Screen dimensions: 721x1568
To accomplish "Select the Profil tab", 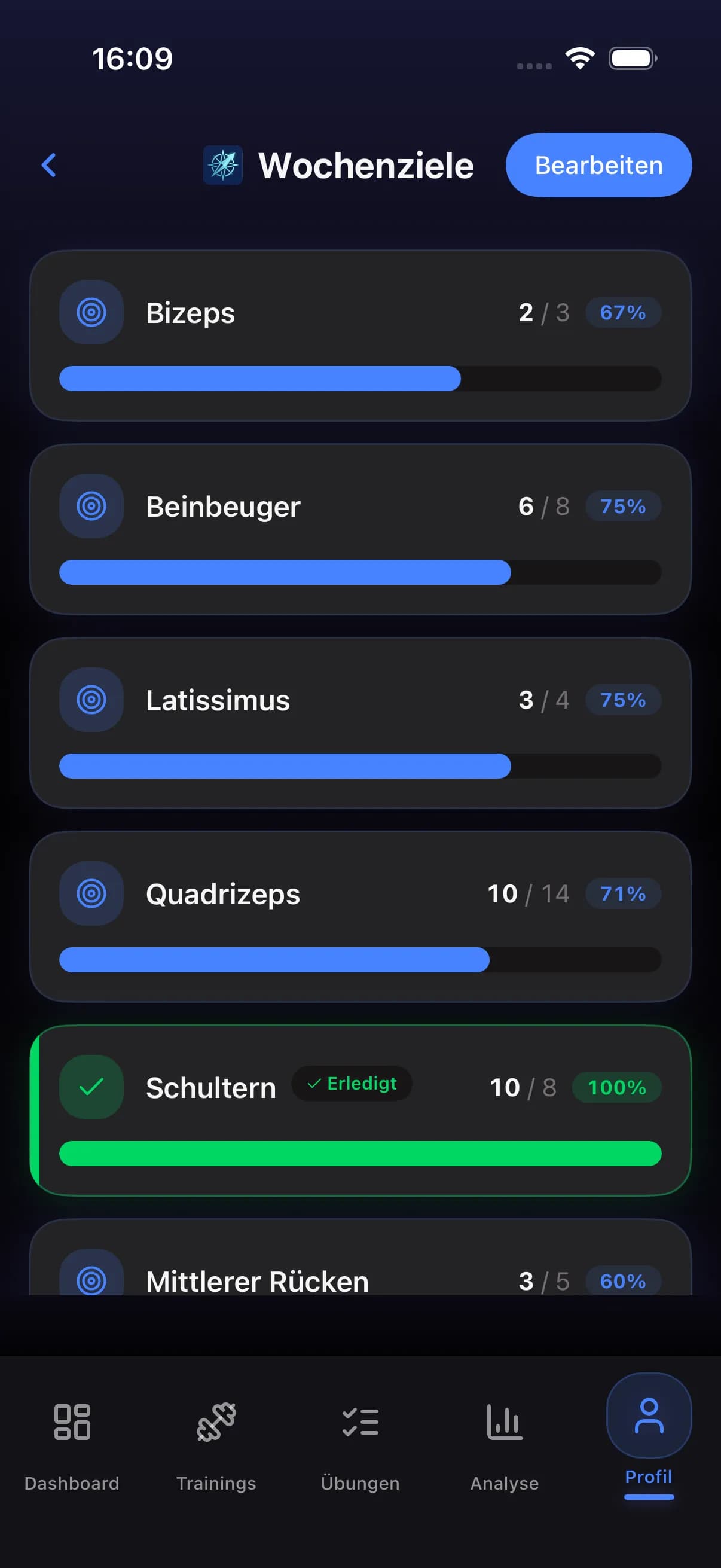I will [x=649, y=1430].
